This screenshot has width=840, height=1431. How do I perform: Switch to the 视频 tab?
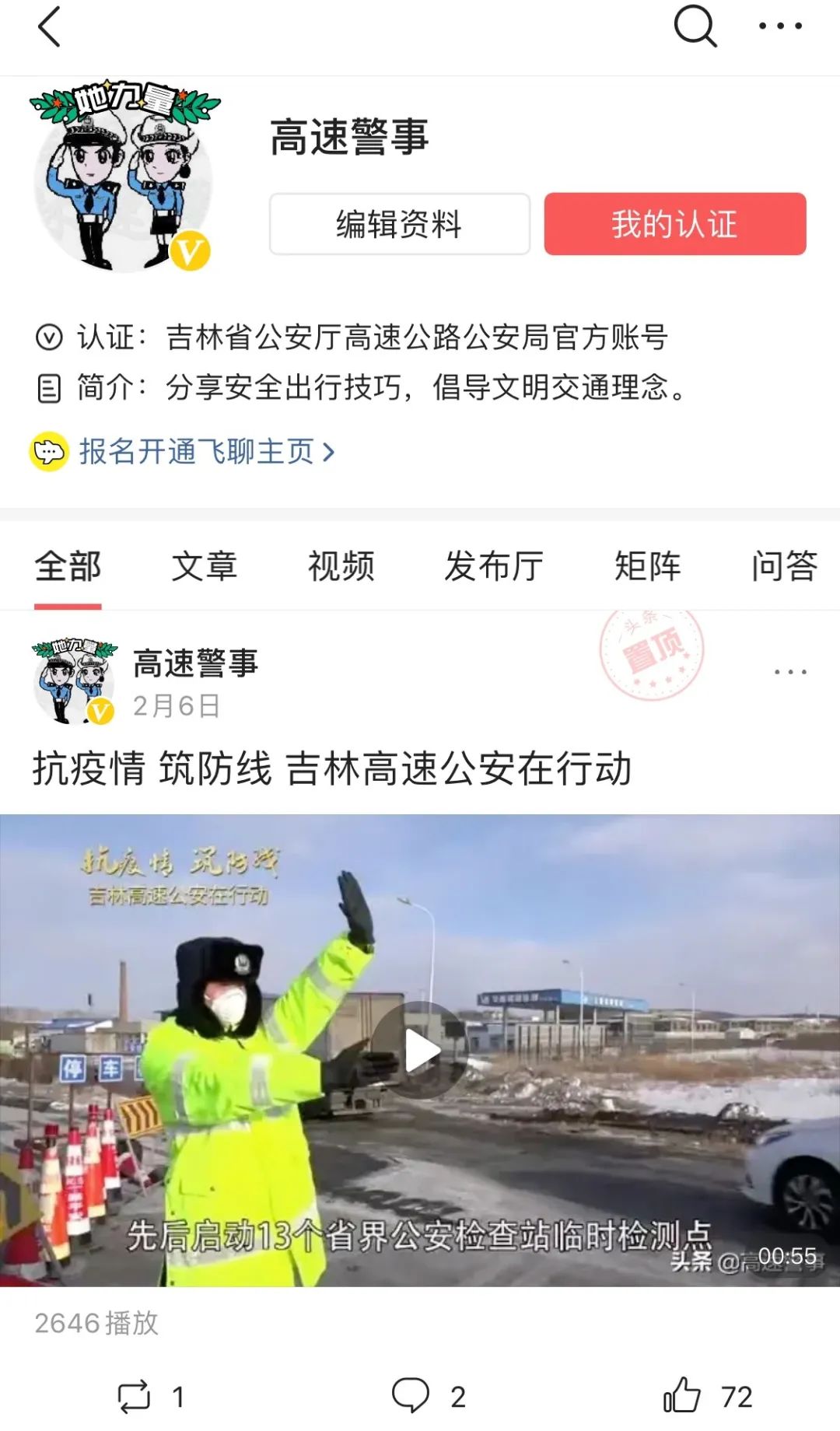[342, 566]
